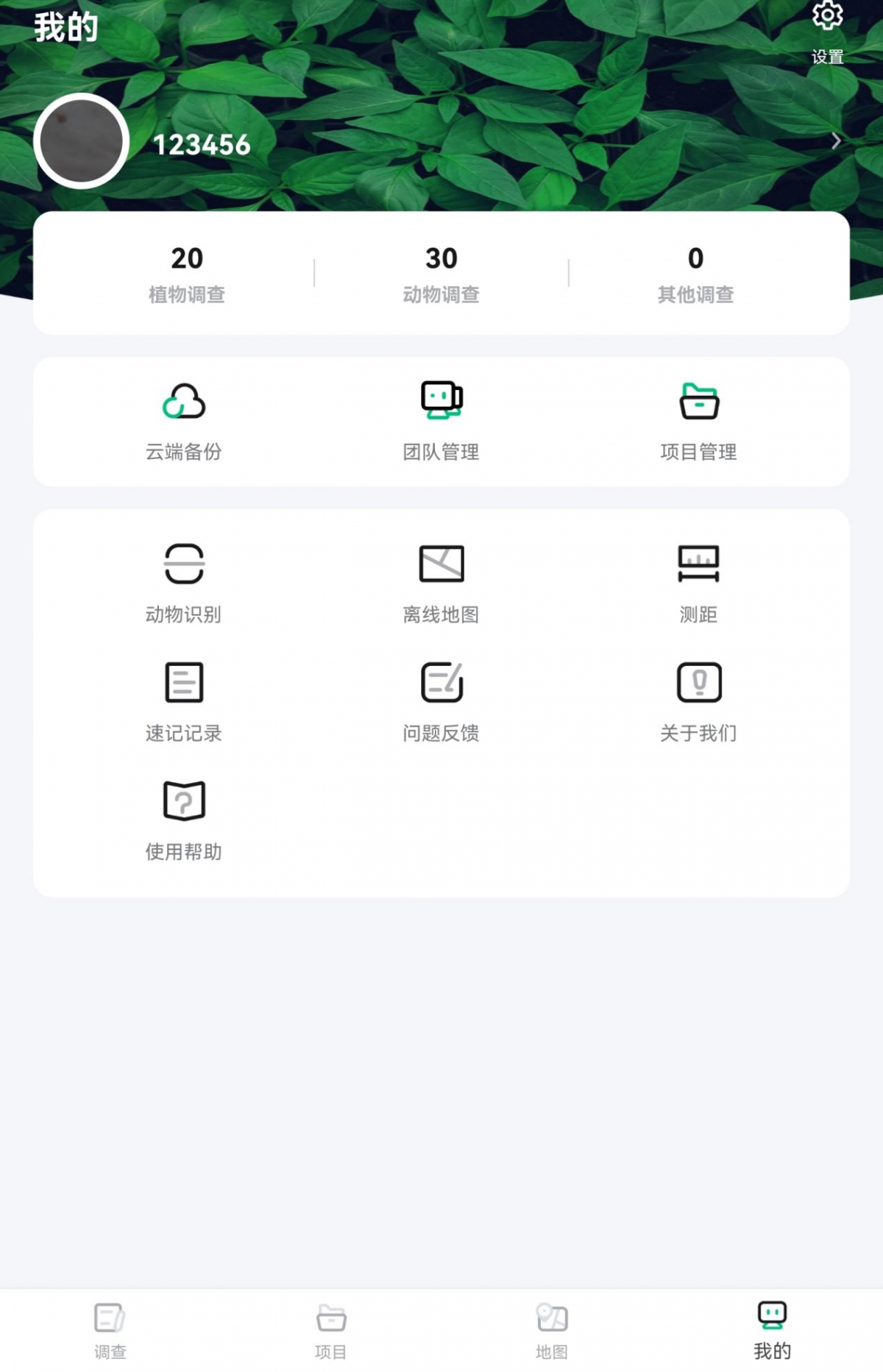Tap the profile avatar picture
883x1372 pixels.
(82, 141)
